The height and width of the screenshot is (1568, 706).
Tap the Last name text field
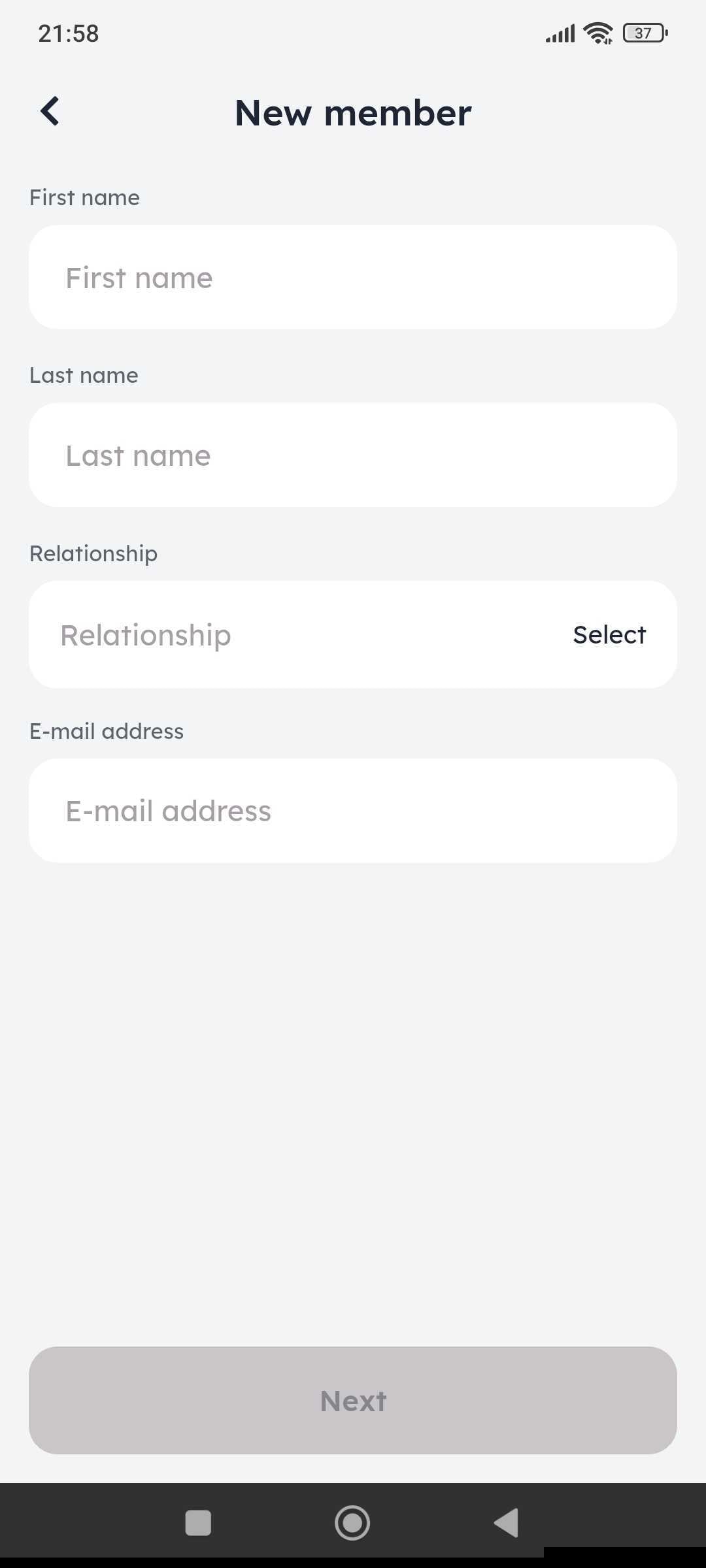tap(353, 455)
